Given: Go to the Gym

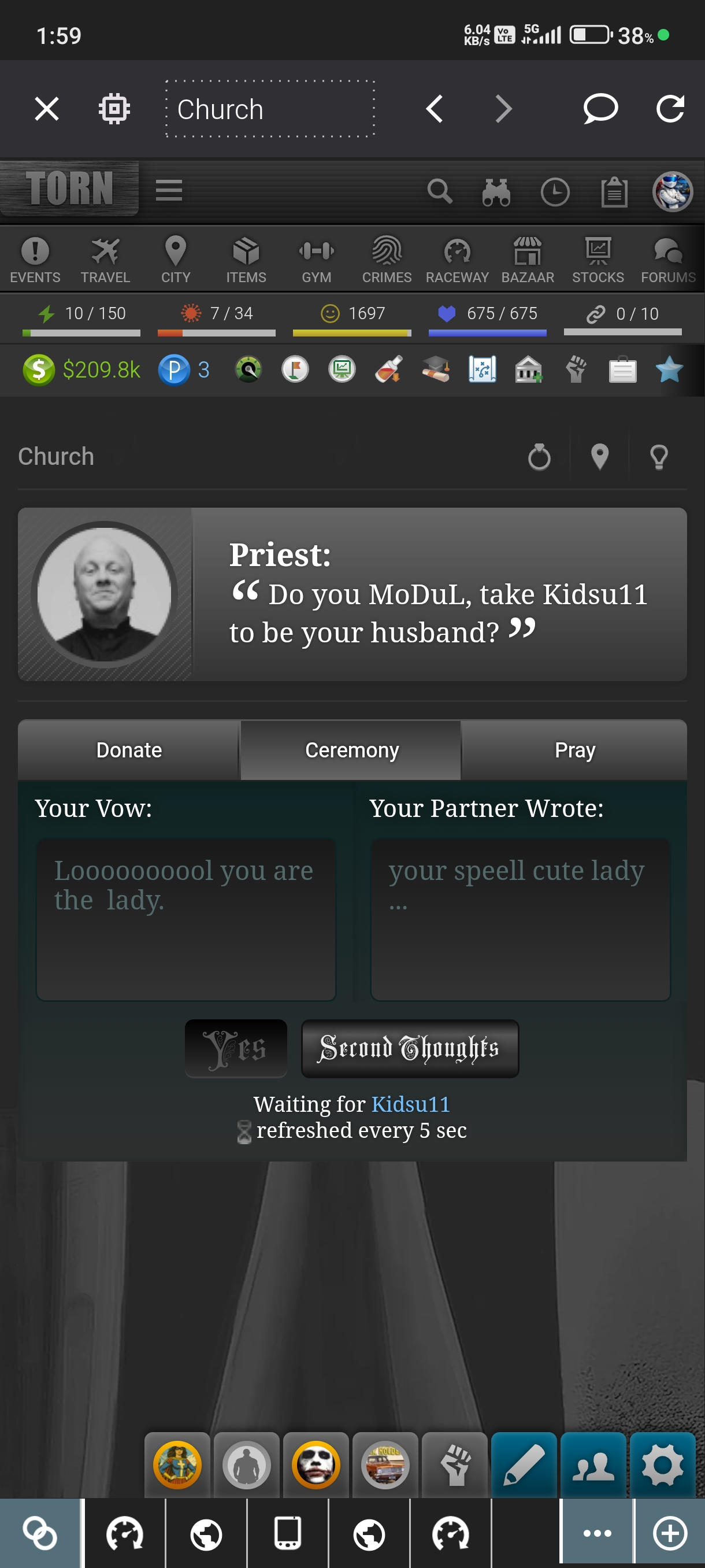Looking at the screenshot, I should pyautogui.click(x=316, y=260).
